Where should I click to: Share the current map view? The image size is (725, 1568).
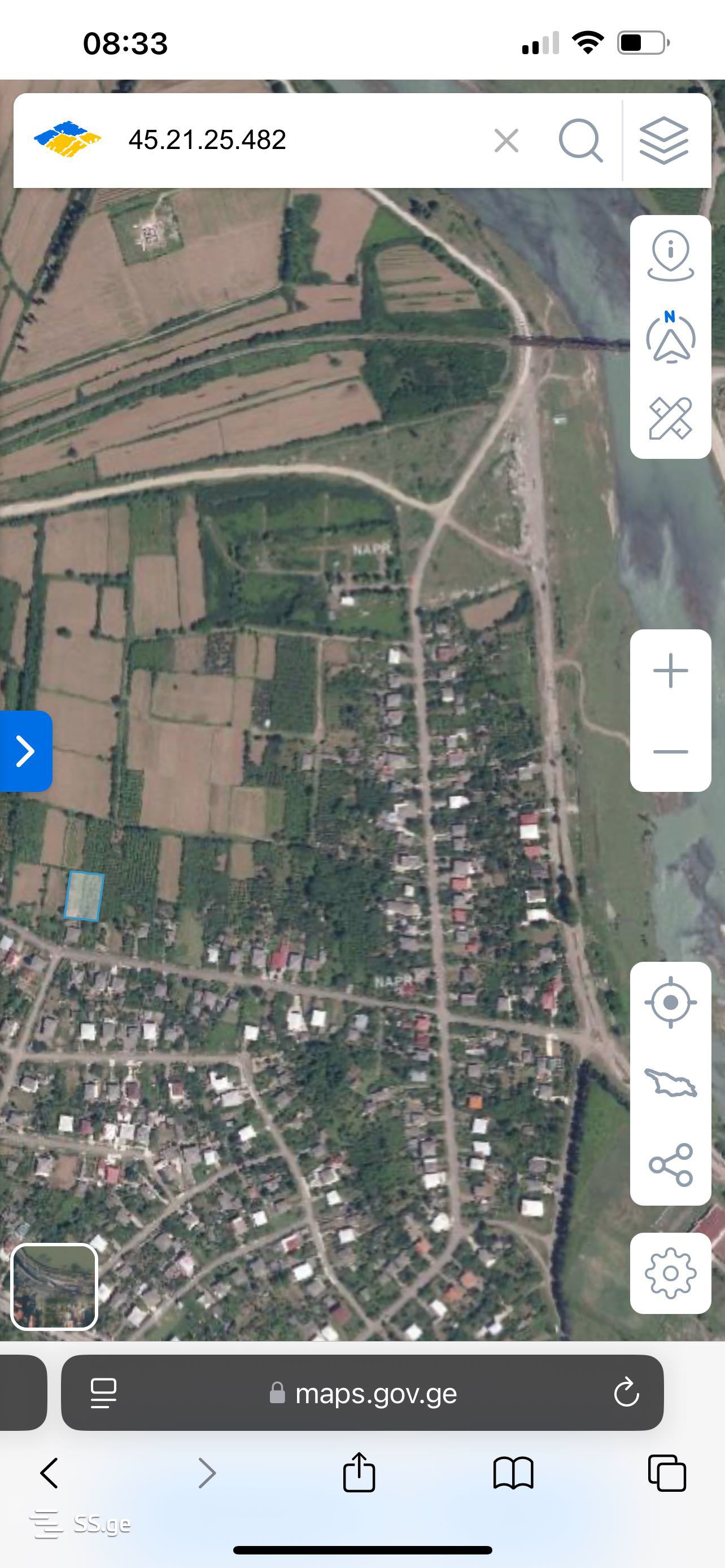670,1164
